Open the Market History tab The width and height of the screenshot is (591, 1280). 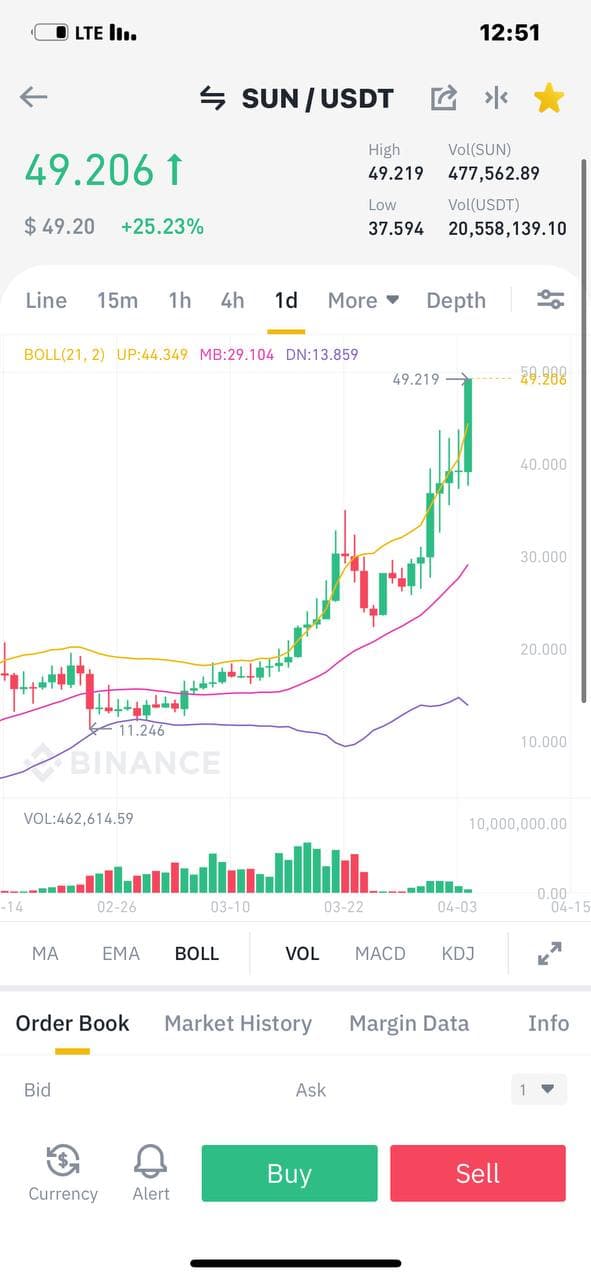pos(238,1023)
